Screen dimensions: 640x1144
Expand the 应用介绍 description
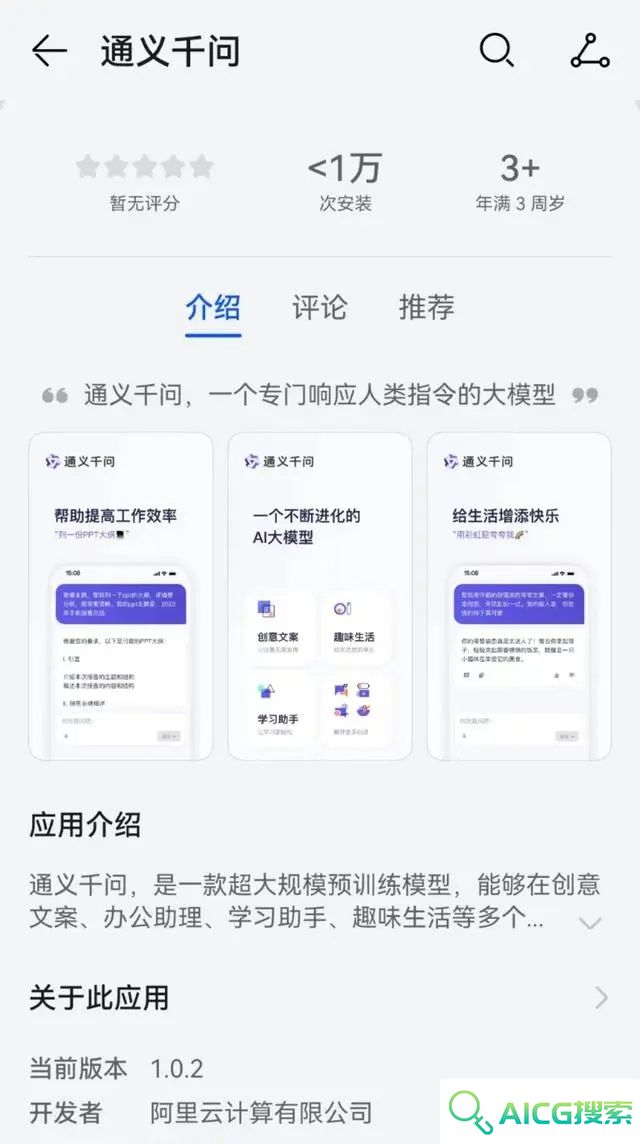(590, 922)
